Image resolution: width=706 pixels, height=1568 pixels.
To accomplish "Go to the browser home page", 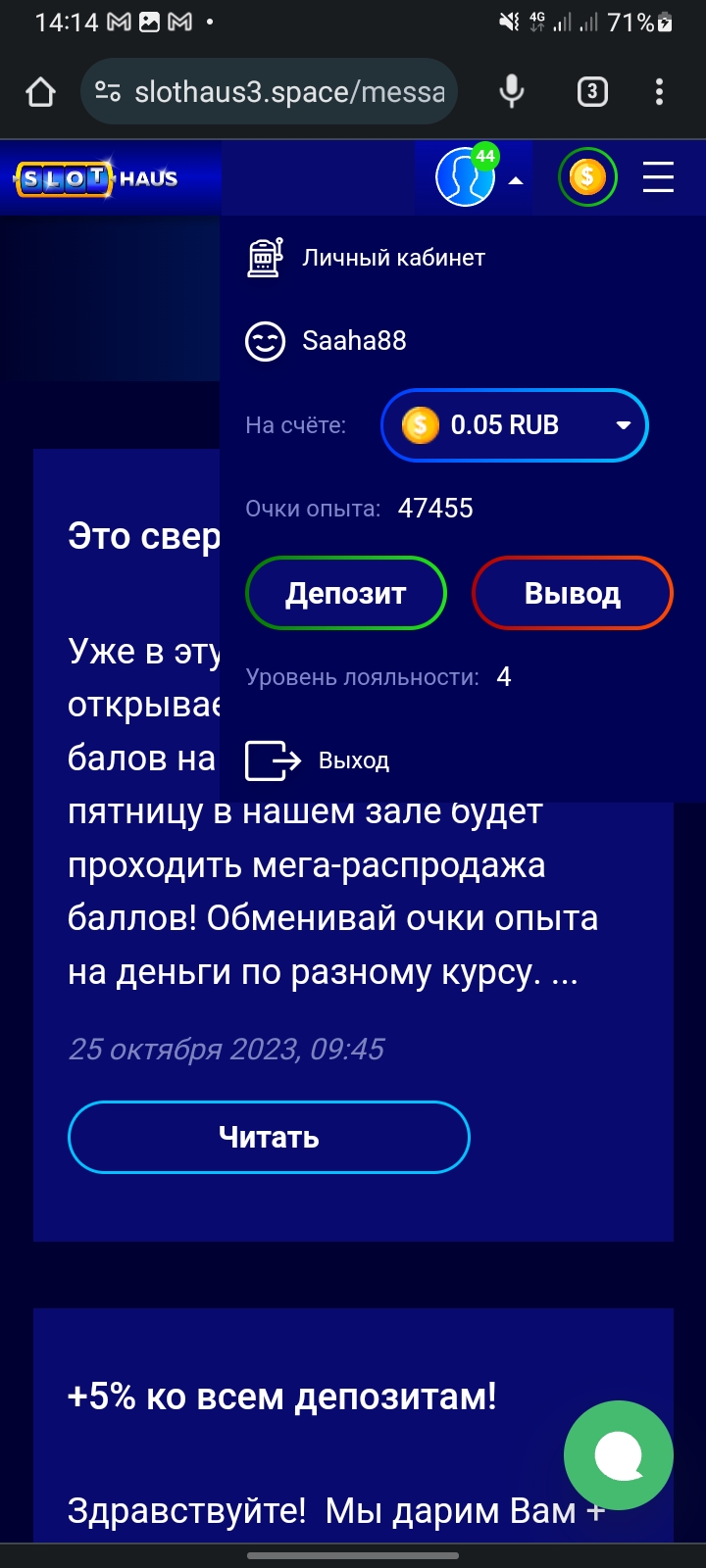I will [x=40, y=92].
